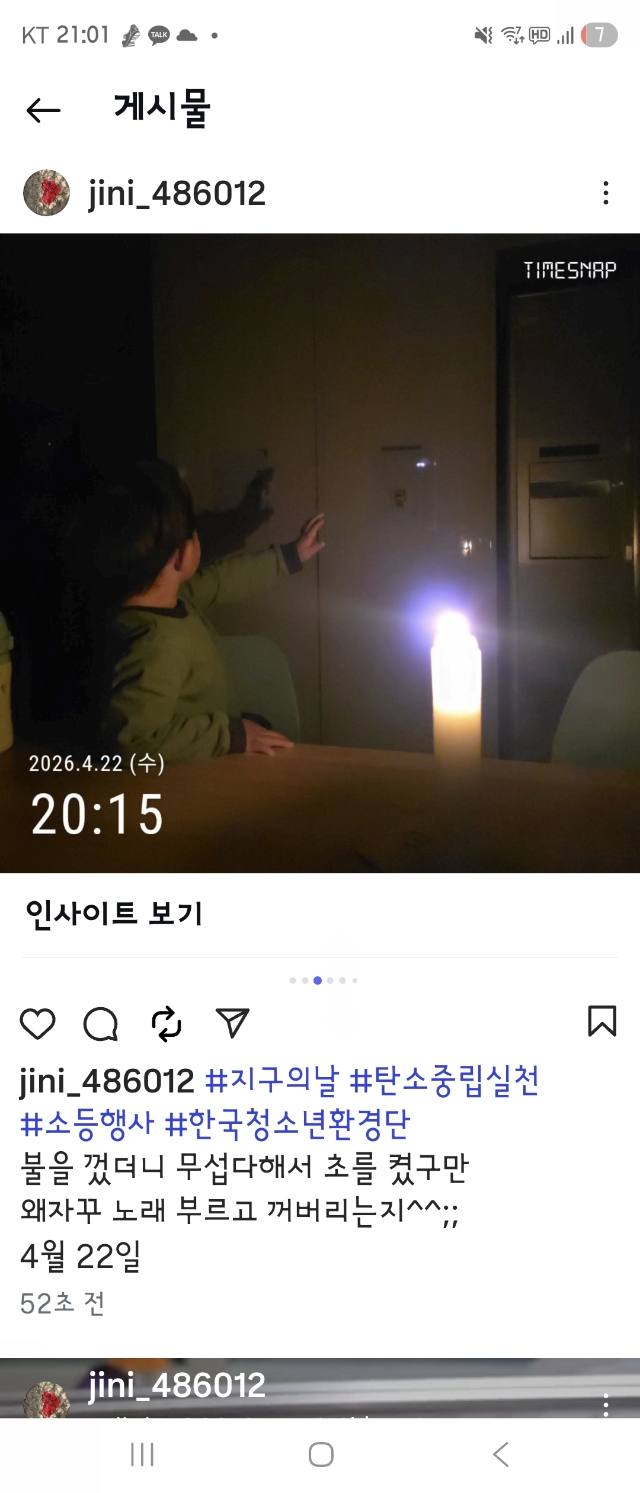Tap the system home button

point(320,1455)
